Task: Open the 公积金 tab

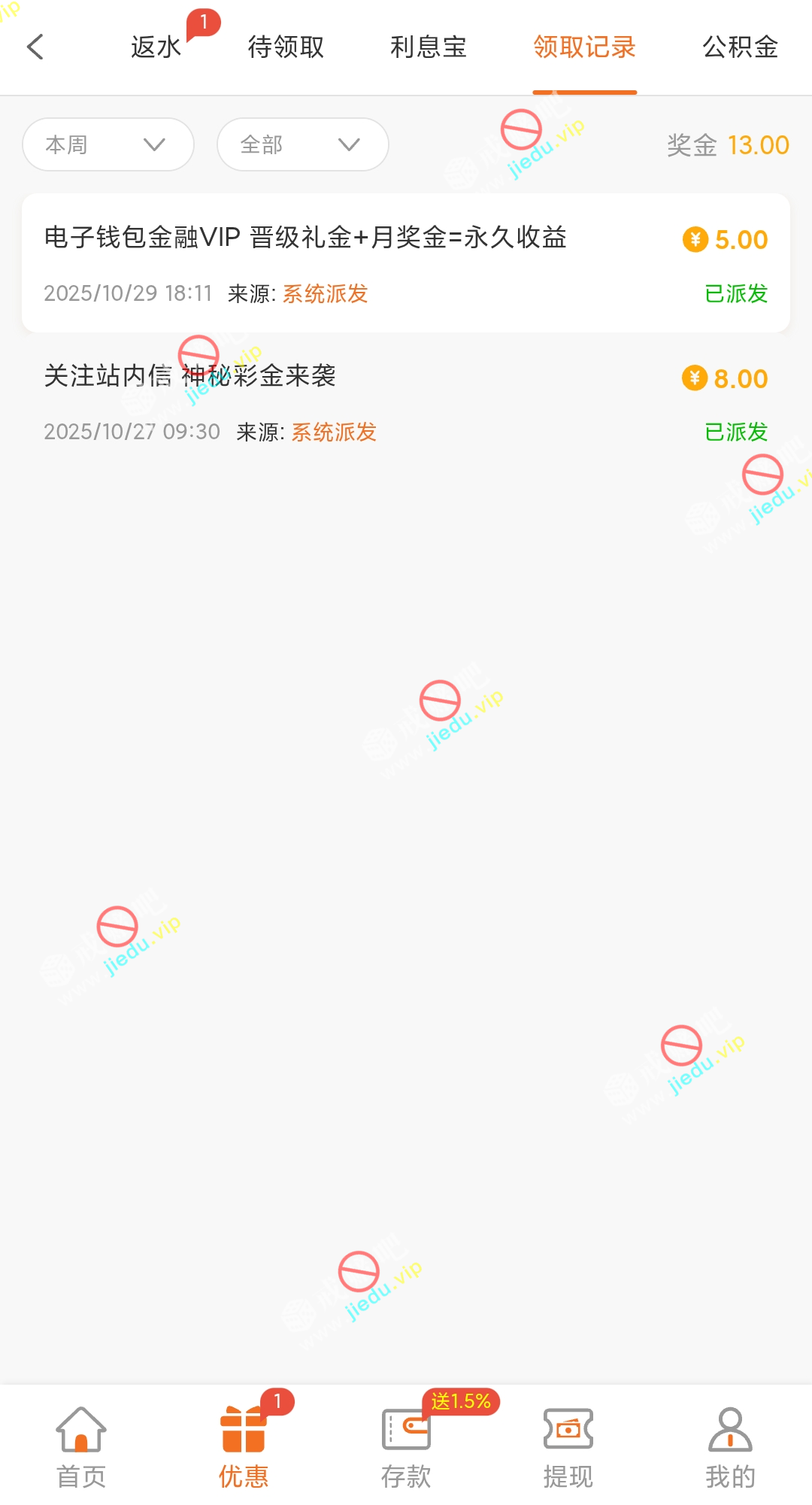Action: 740,47
